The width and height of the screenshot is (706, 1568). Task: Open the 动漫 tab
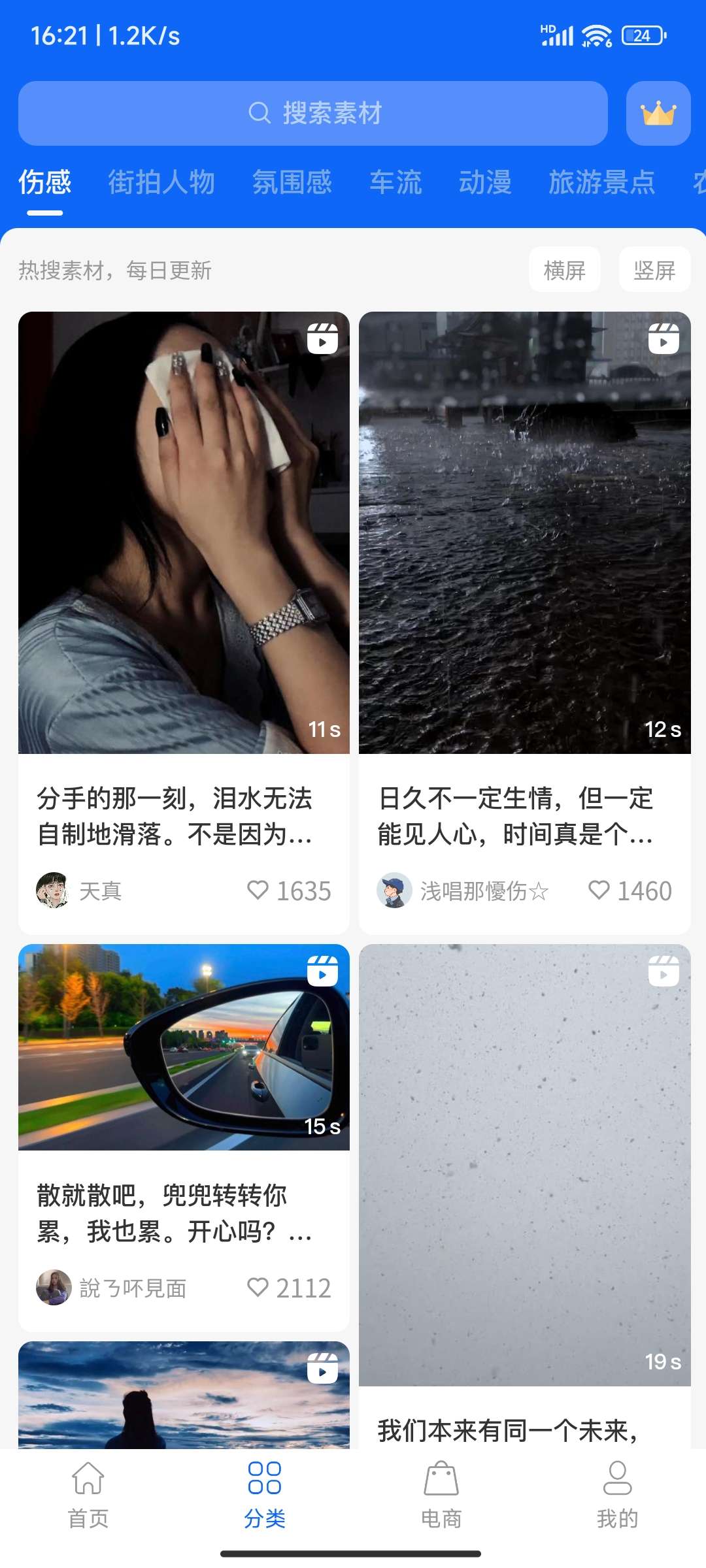pyautogui.click(x=485, y=182)
